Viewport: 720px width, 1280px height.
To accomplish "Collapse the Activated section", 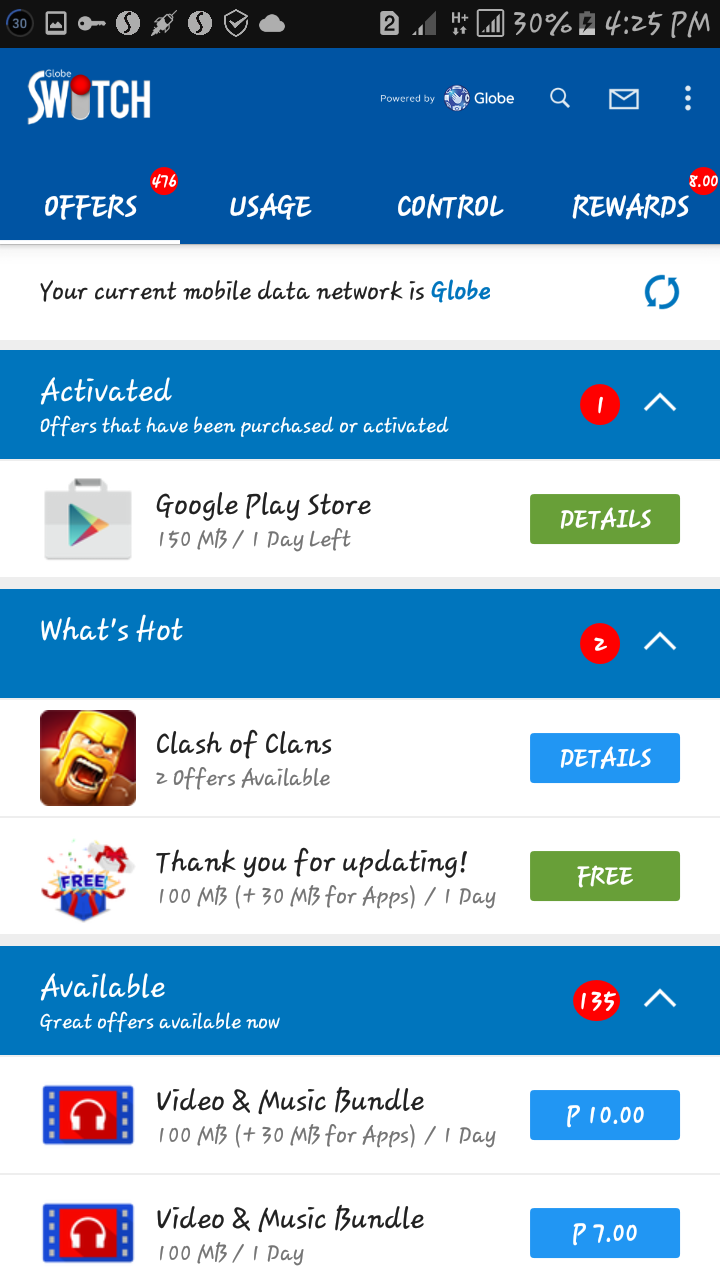I will pyautogui.click(x=660, y=404).
